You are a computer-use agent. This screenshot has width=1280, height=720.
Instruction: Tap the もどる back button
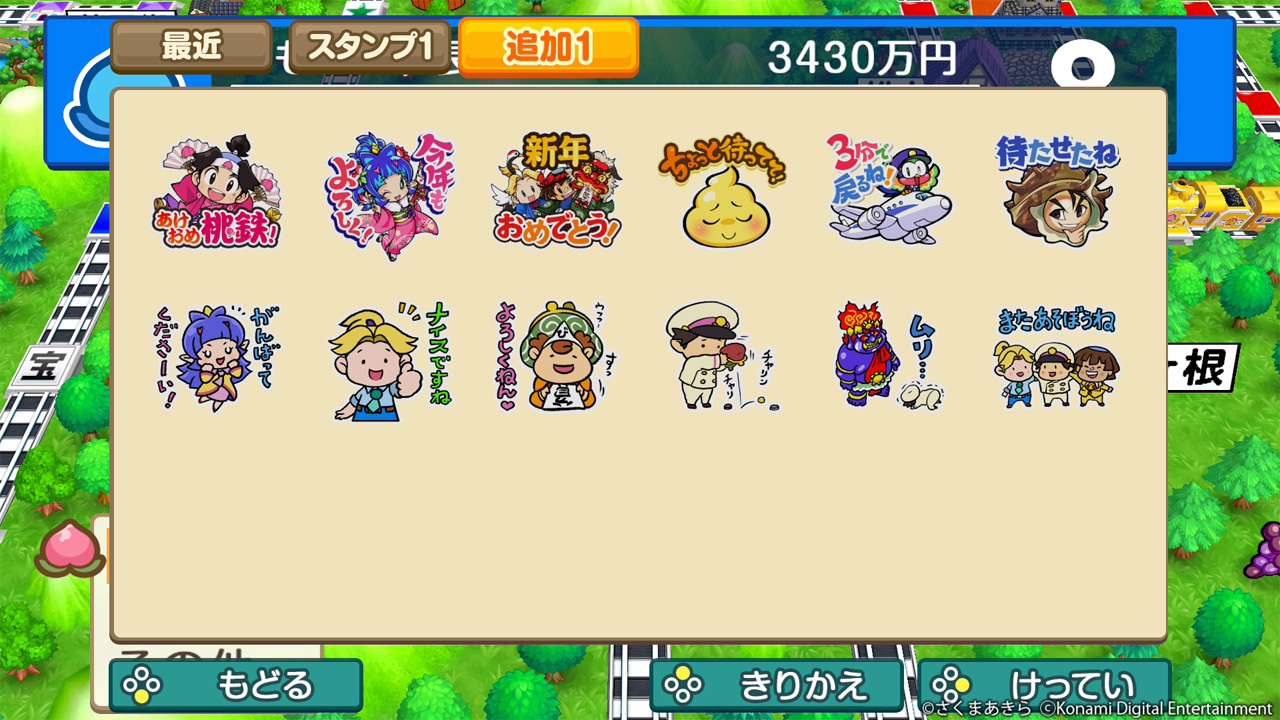pyautogui.click(x=236, y=686)
